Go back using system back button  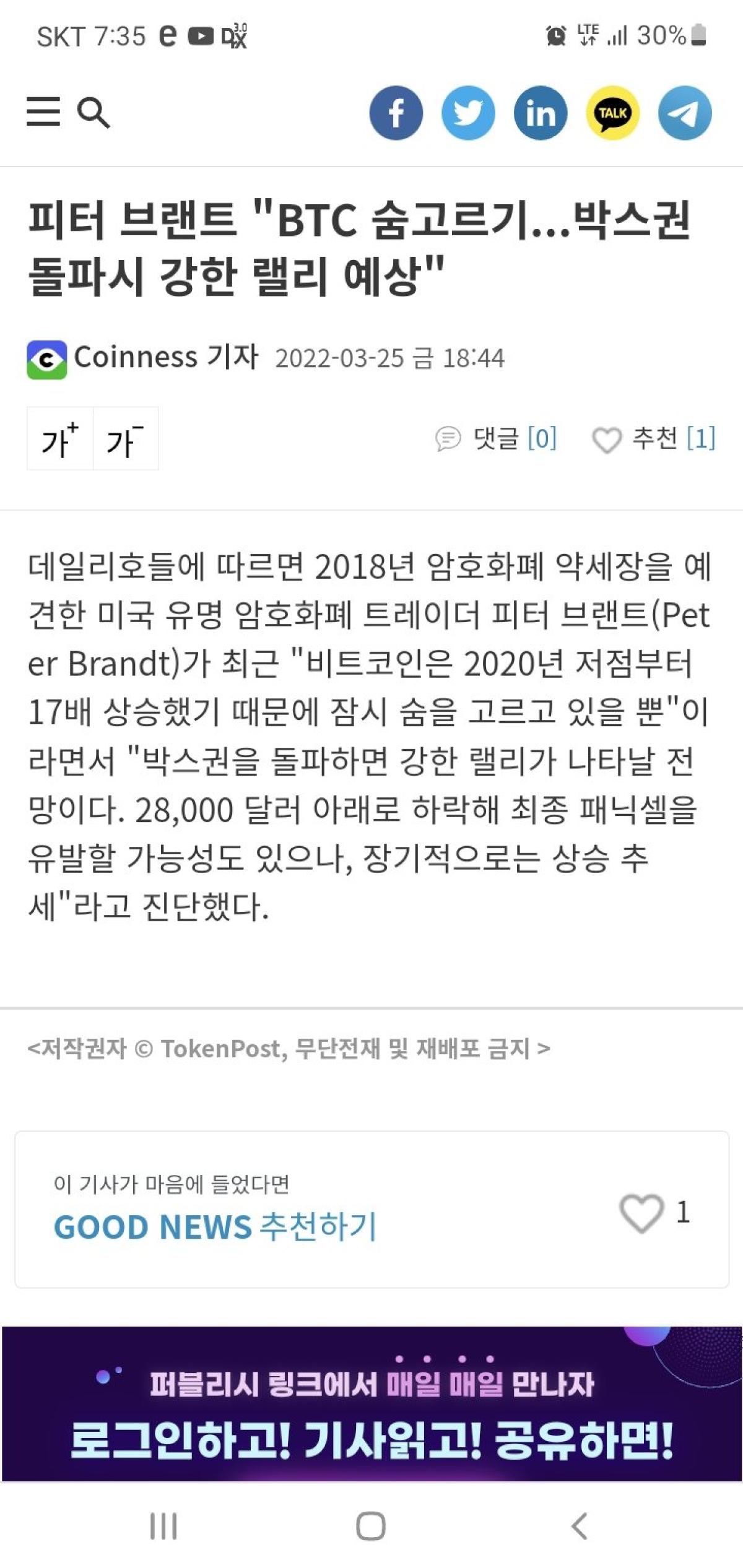coord(578,1526)
